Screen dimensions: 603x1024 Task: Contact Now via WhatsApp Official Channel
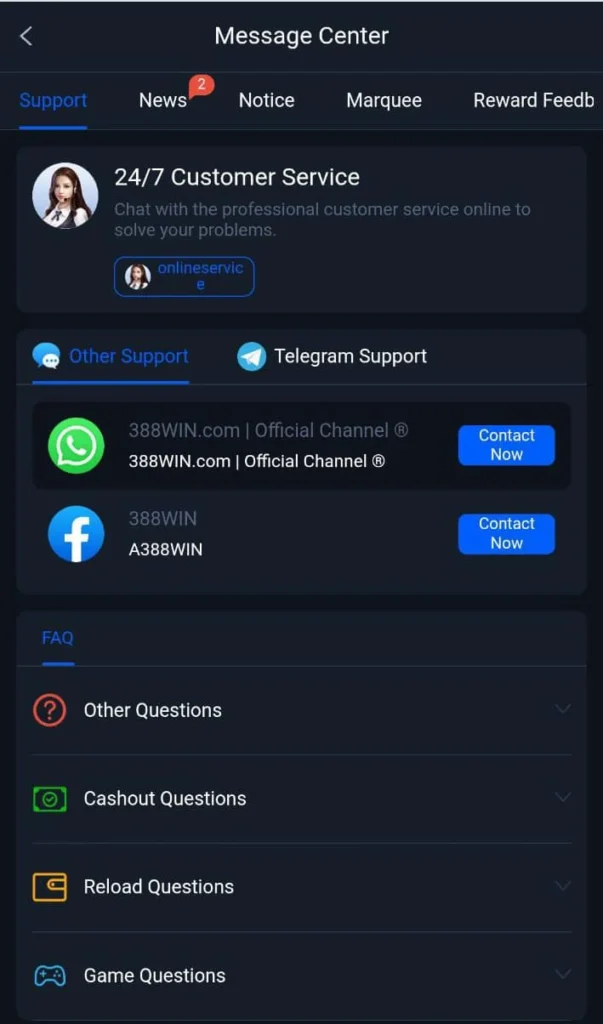click(x=506, y=445)
